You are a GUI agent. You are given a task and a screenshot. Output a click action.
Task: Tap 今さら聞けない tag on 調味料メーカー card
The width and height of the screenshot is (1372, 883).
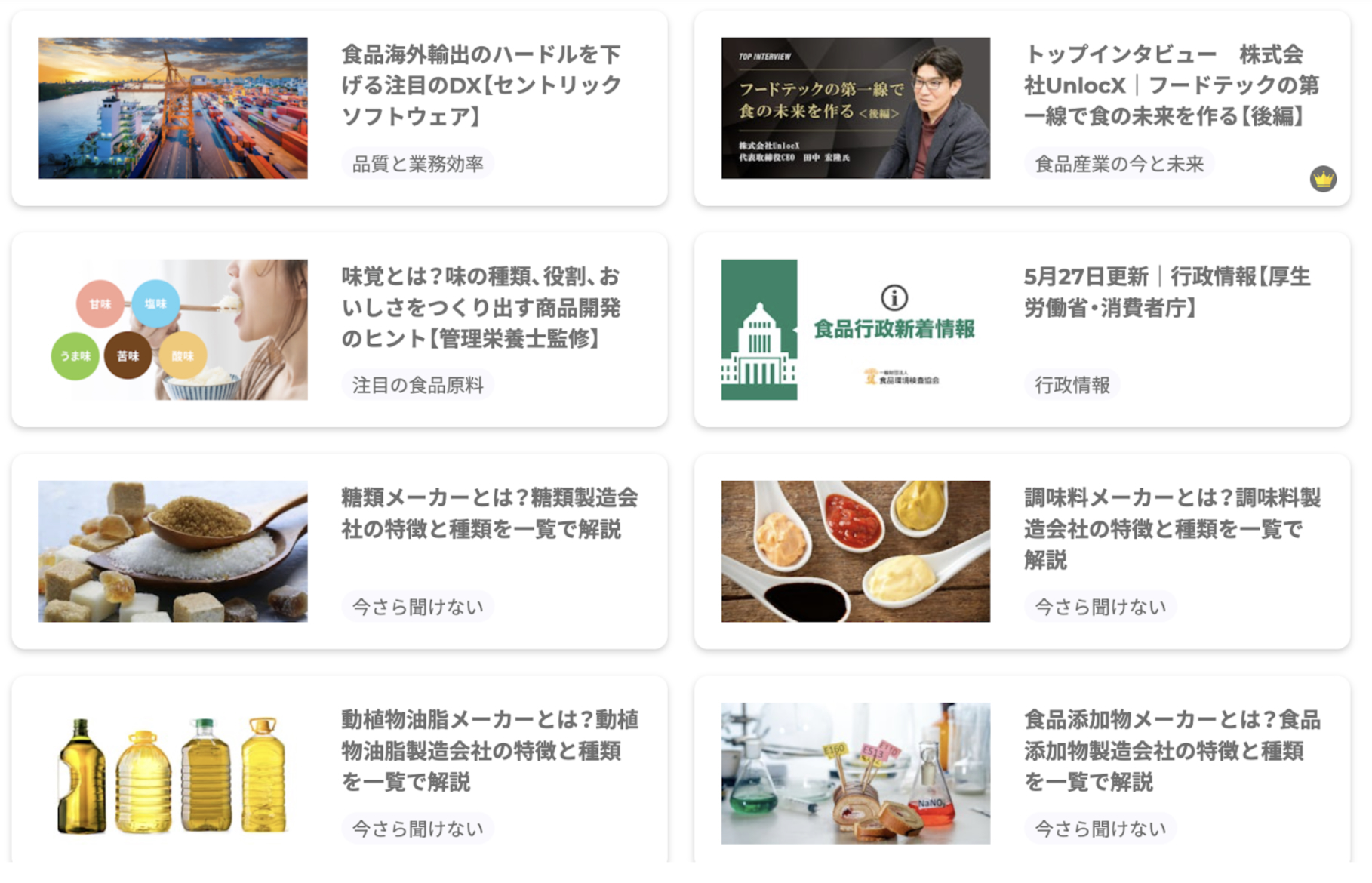click(1100, 607)
